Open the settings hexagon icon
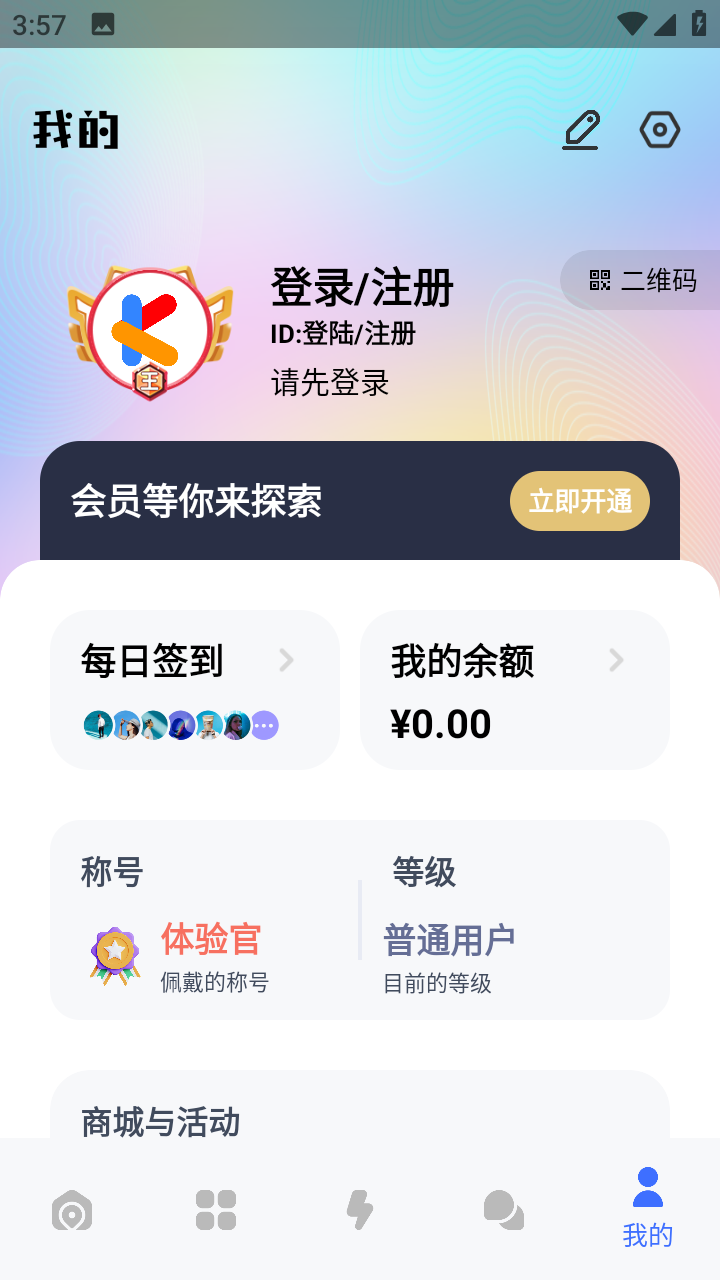The image size is (720, 1280). (660, 130)
